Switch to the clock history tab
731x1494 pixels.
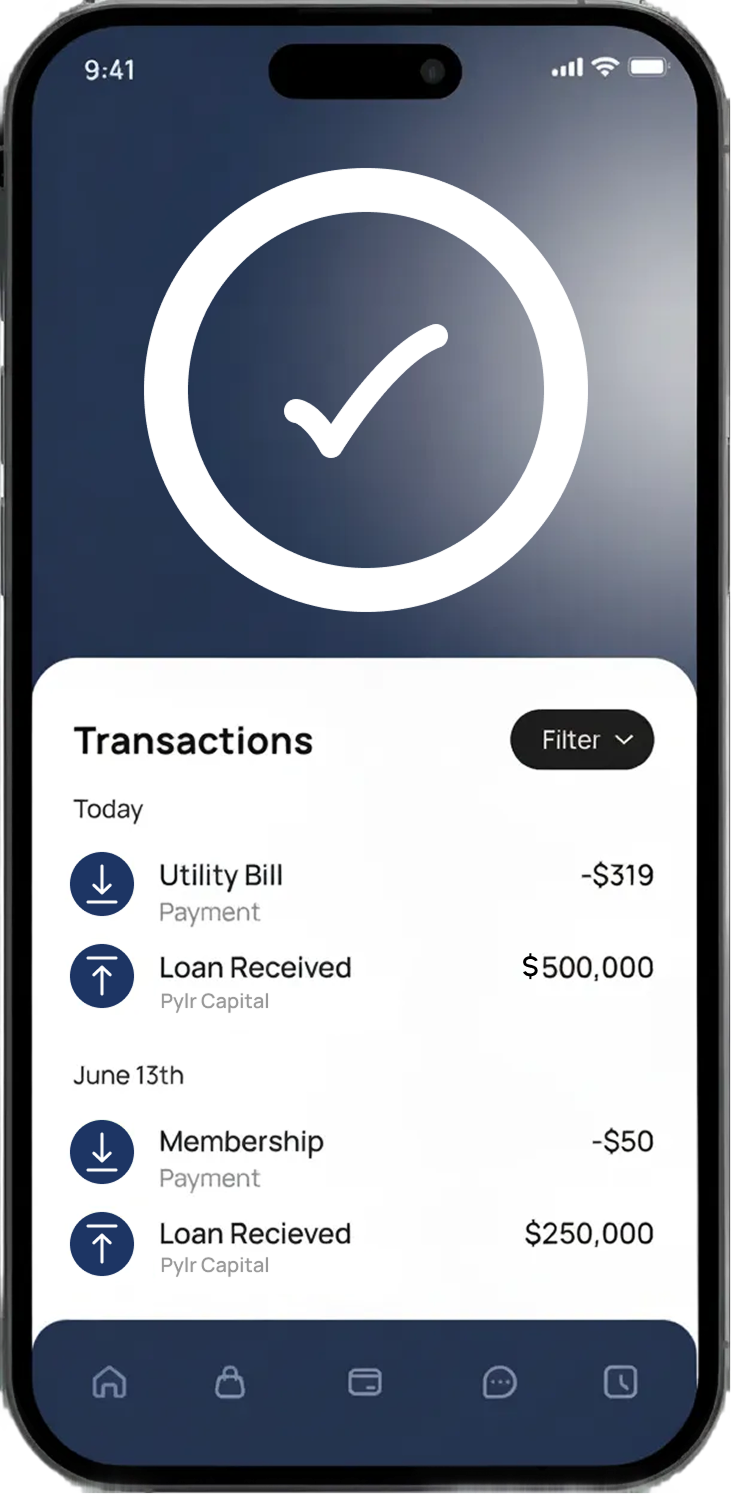[620, 1382]
